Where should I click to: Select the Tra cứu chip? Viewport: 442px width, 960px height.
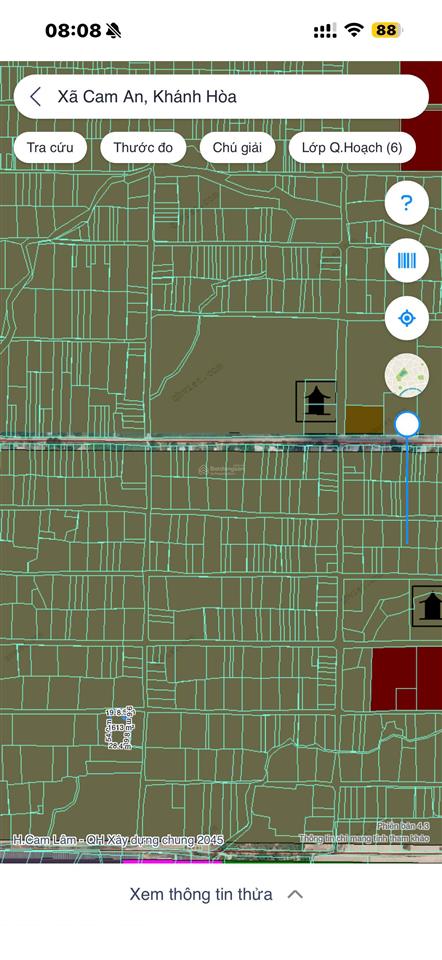point(50,148)
